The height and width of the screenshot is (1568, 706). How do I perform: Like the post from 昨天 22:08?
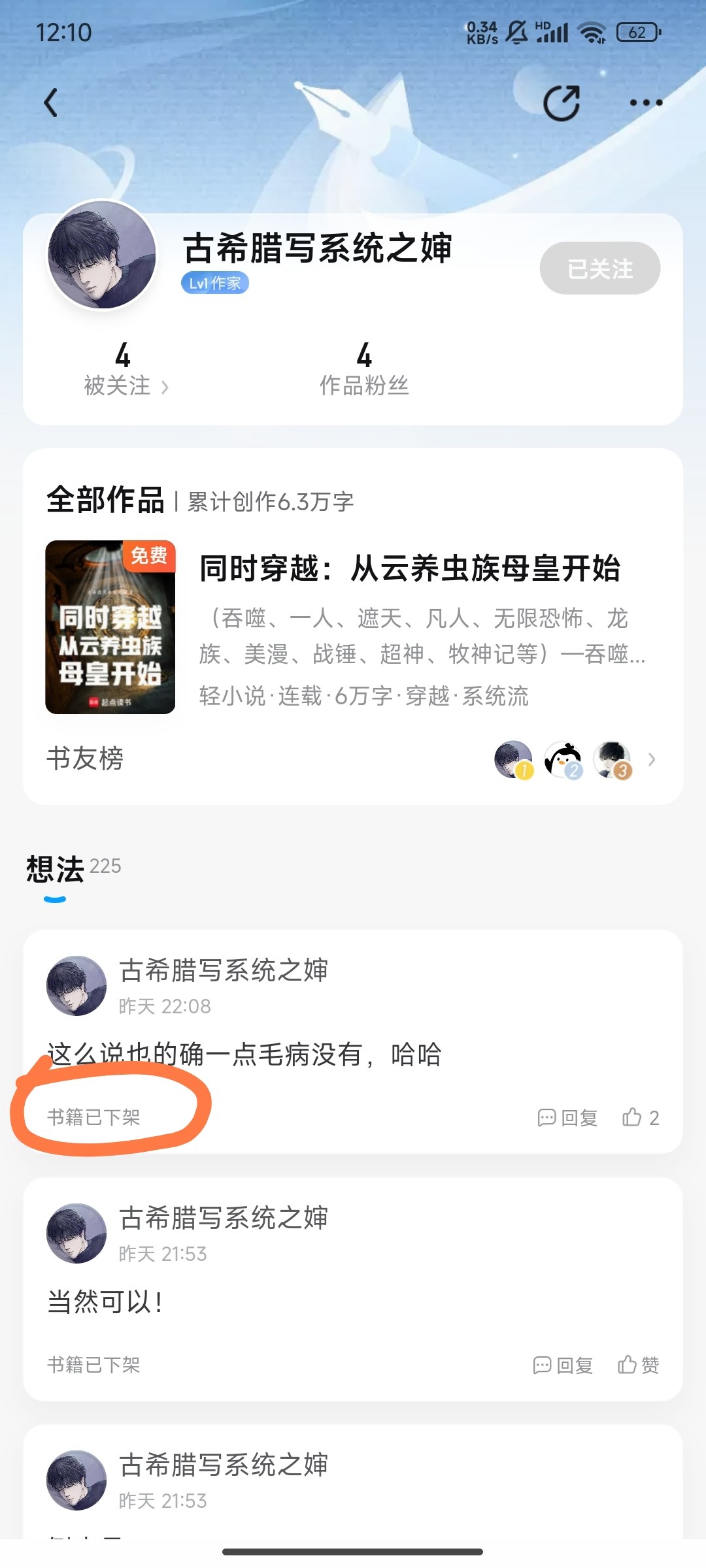click(640, 1118)
